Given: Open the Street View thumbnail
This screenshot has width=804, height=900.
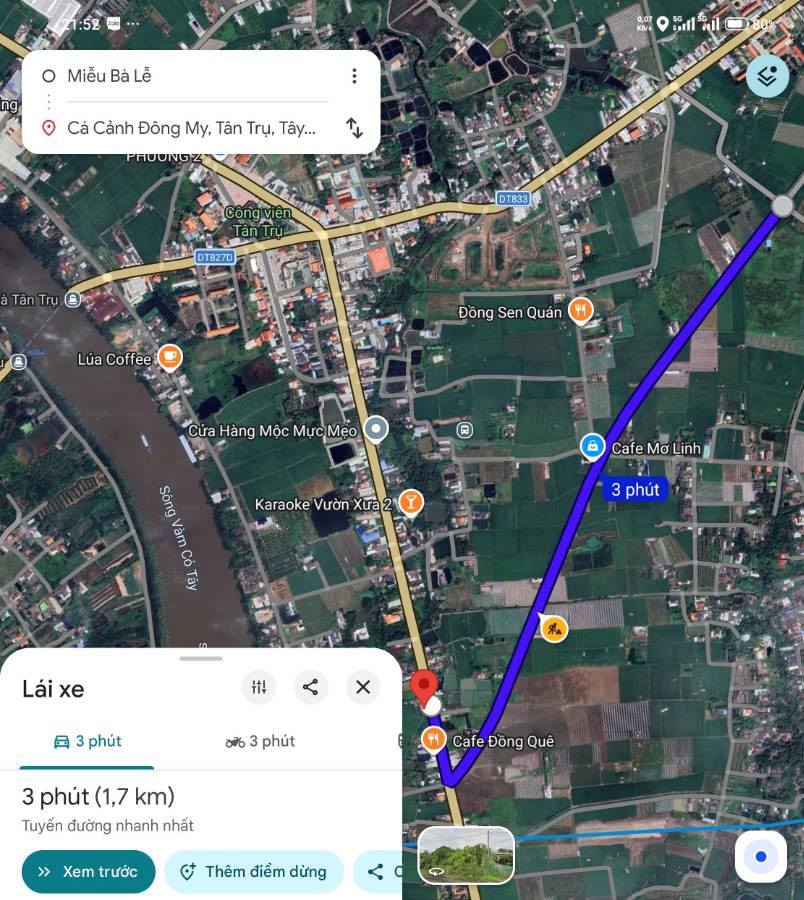Looking at the screenshot, I should pos(466,856).
